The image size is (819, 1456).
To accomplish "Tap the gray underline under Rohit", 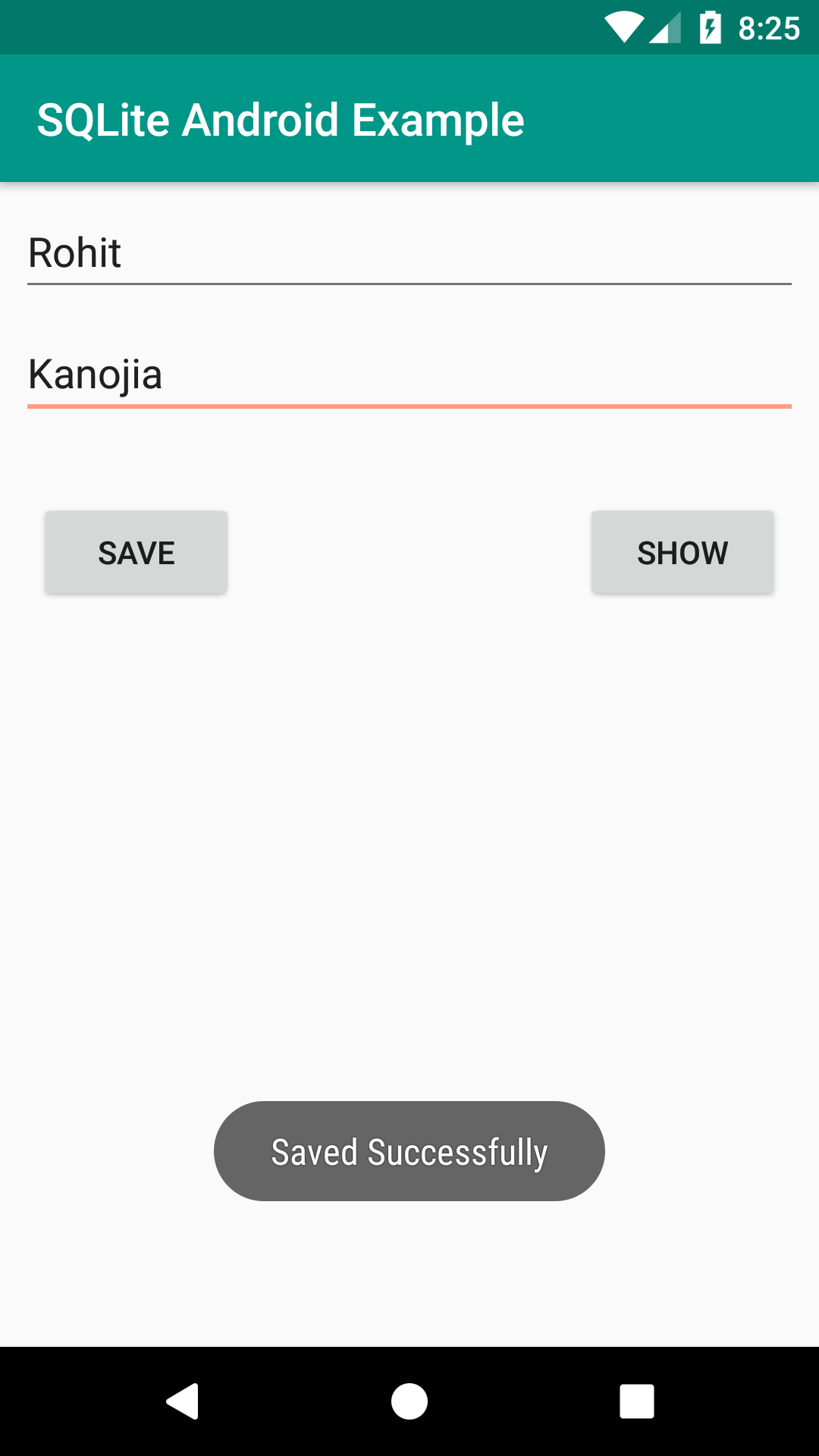I will [x=409, y=284].
